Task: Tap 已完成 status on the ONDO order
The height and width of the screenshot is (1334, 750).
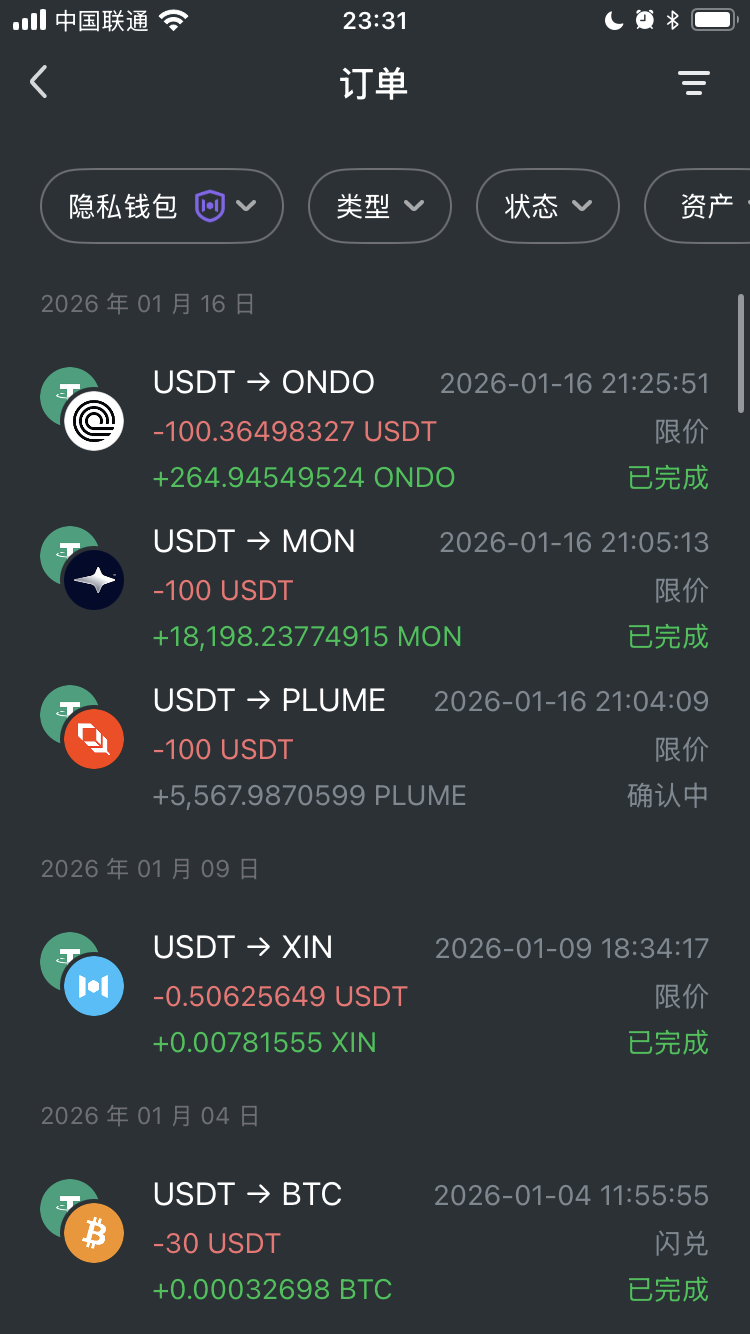Action: pos(668,478)
